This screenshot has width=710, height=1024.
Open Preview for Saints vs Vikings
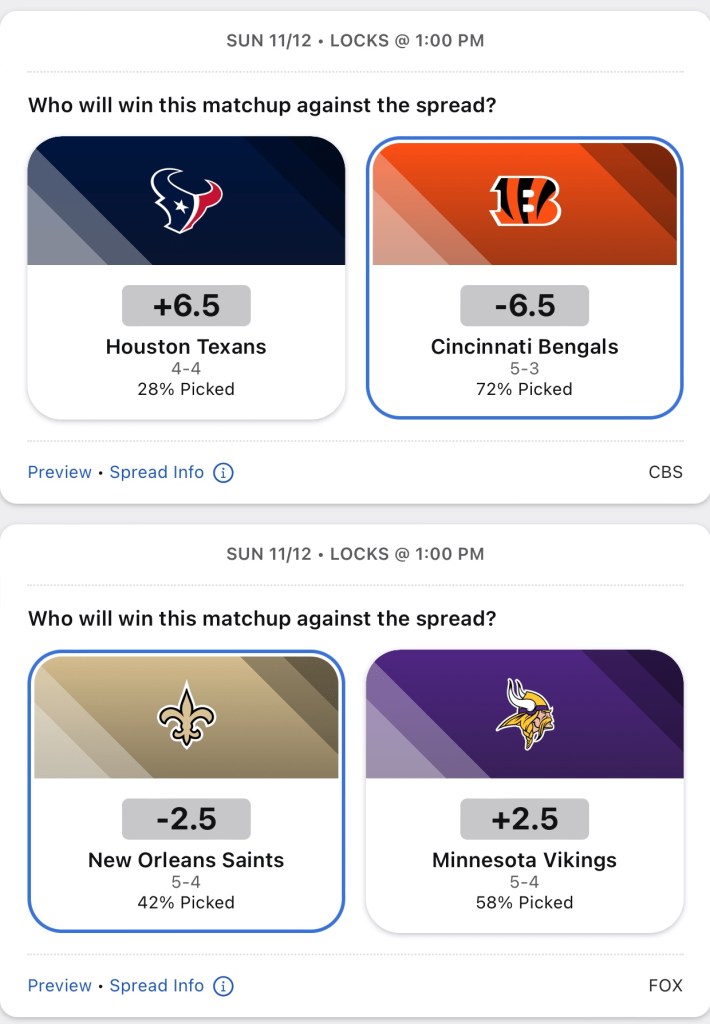[59, 985]
